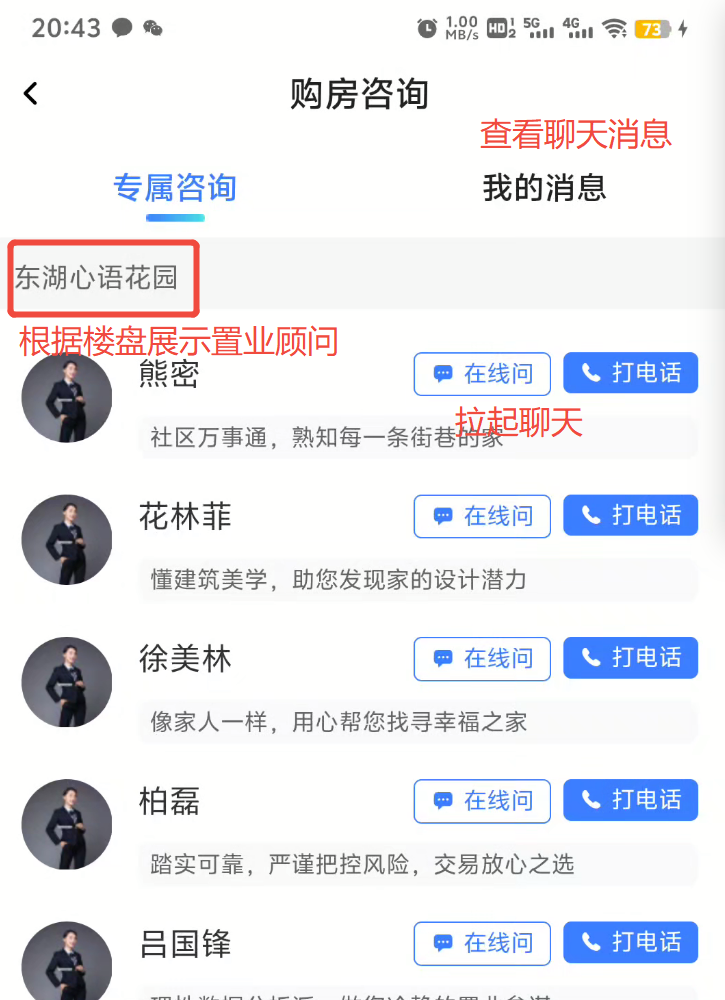Start online chat with 熊密
Image resolution: width=725 pixels, height=1000 pixels.
point(482,374)
